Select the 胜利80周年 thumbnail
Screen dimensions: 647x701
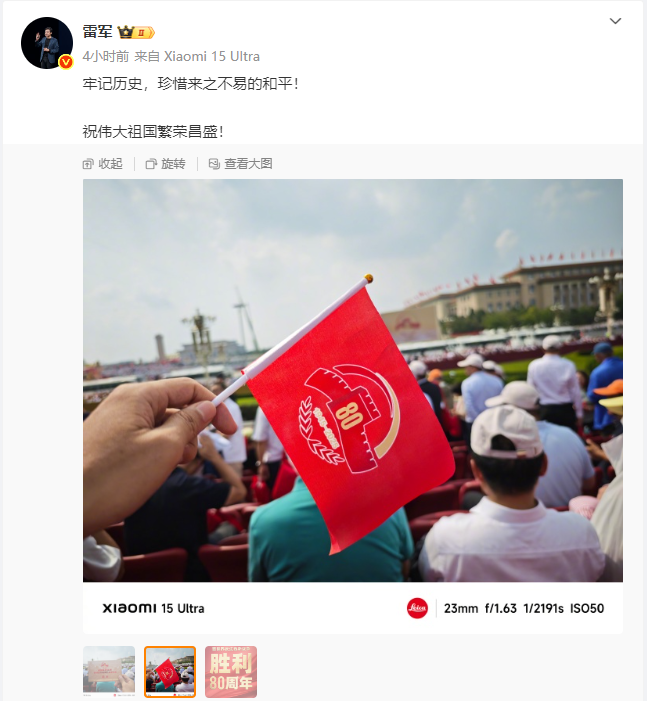(x=231, y=671)
